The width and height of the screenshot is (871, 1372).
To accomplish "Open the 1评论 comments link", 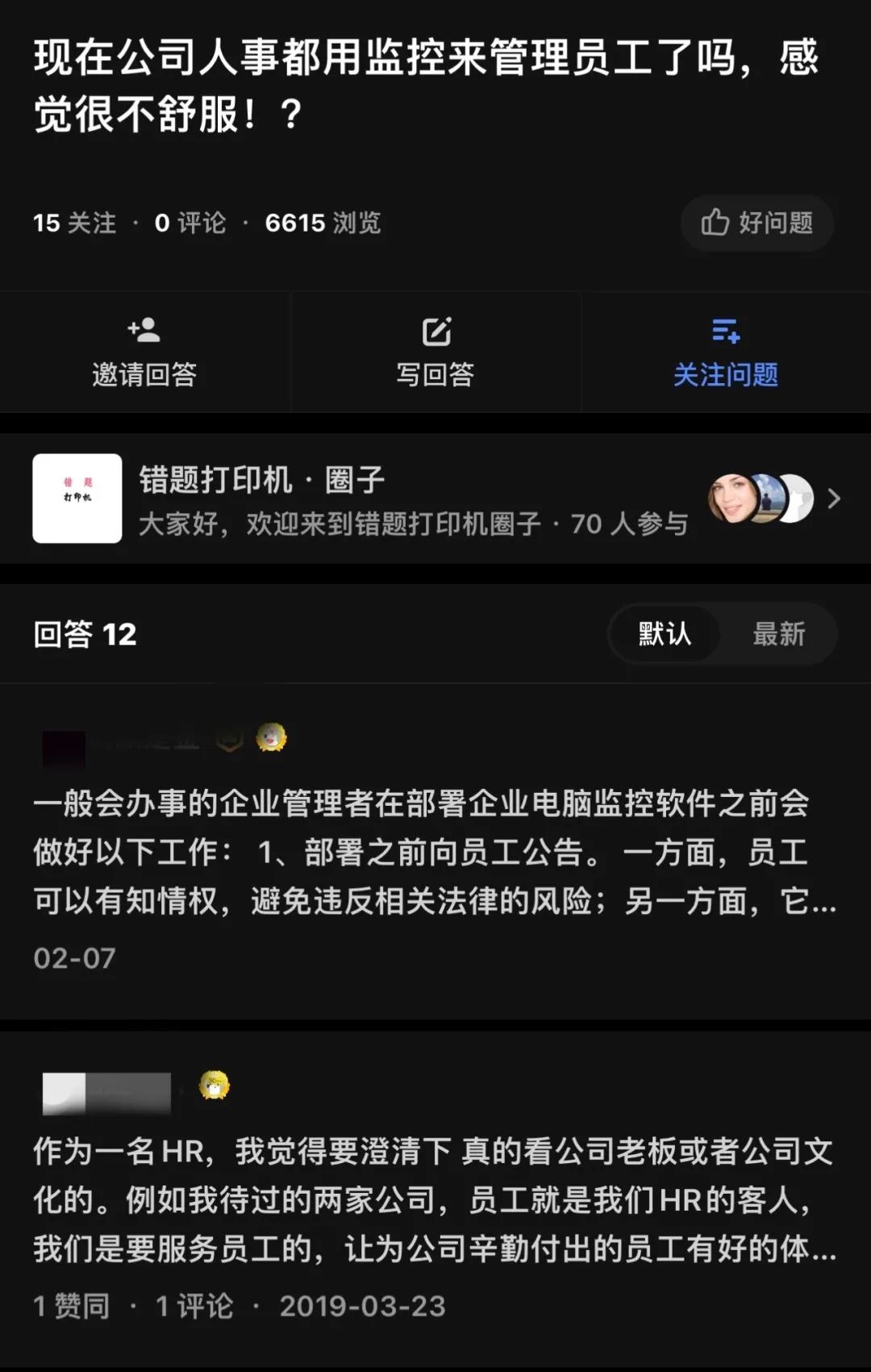I will (x=194, y=1306).
